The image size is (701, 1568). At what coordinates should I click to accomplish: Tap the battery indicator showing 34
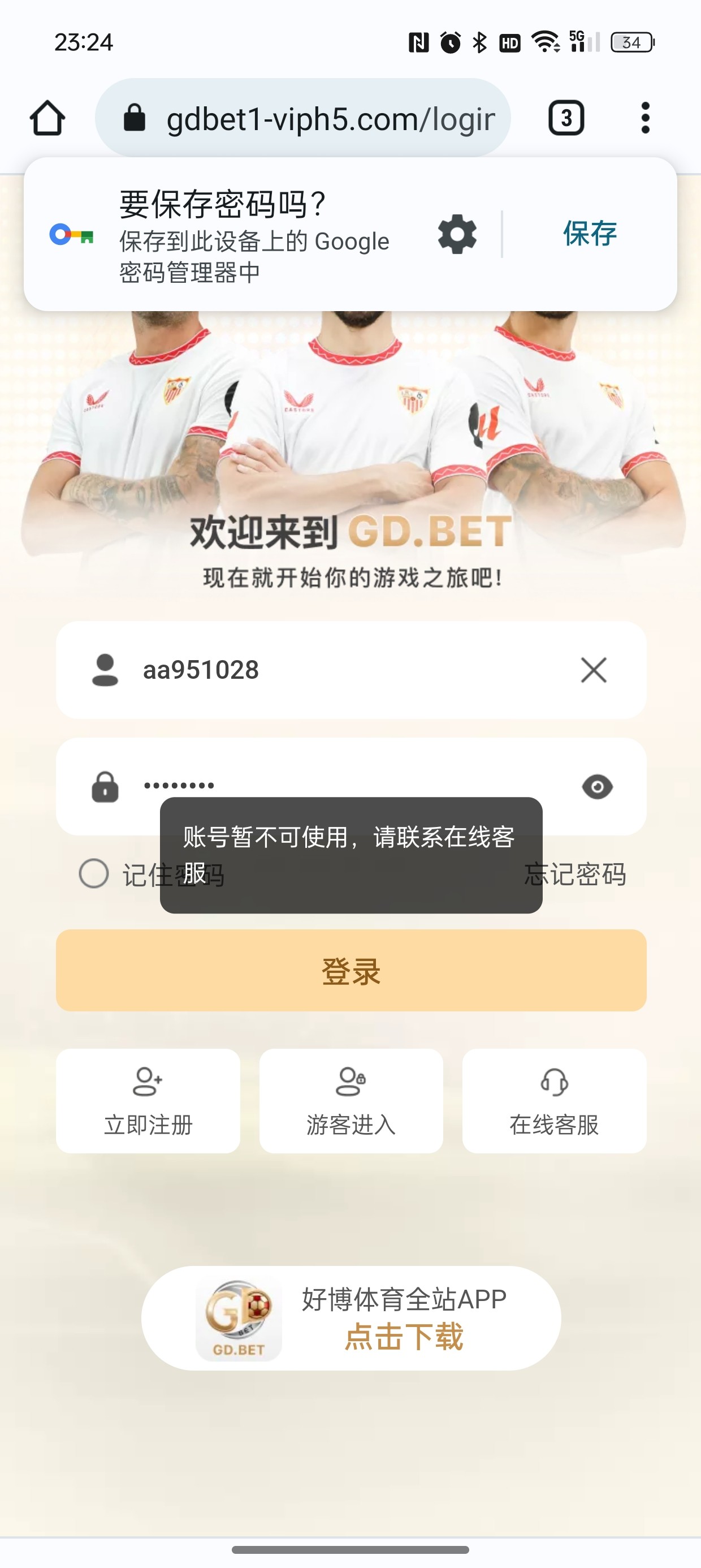point(631,42)
